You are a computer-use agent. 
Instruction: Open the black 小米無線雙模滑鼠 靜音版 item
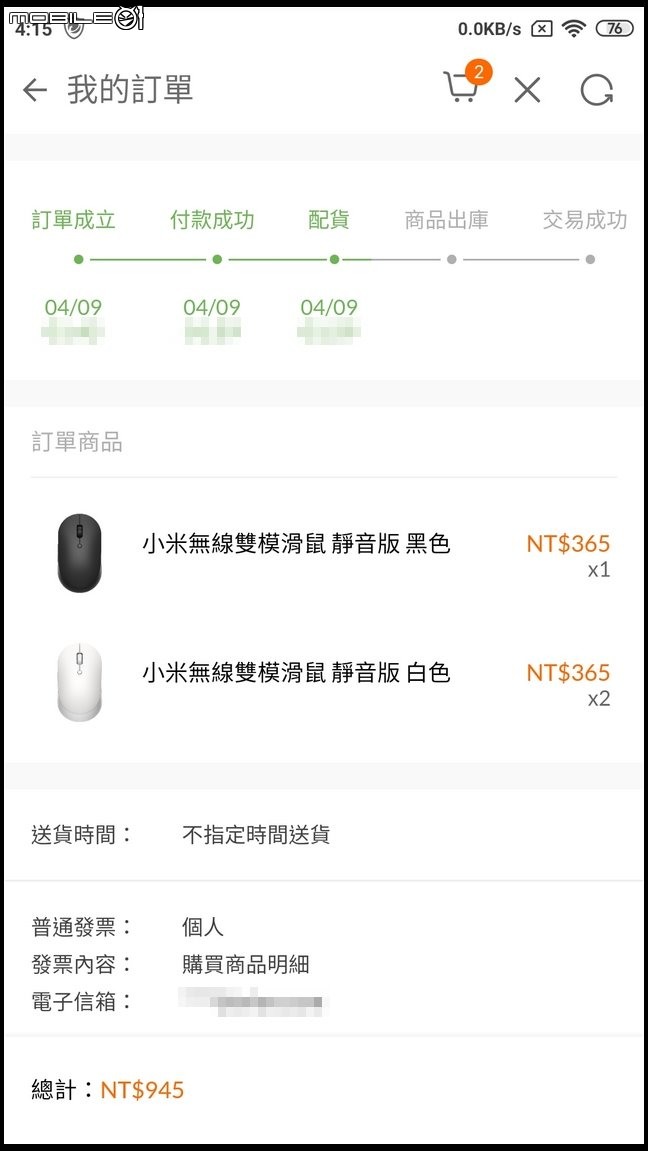(x=324, y=554)
